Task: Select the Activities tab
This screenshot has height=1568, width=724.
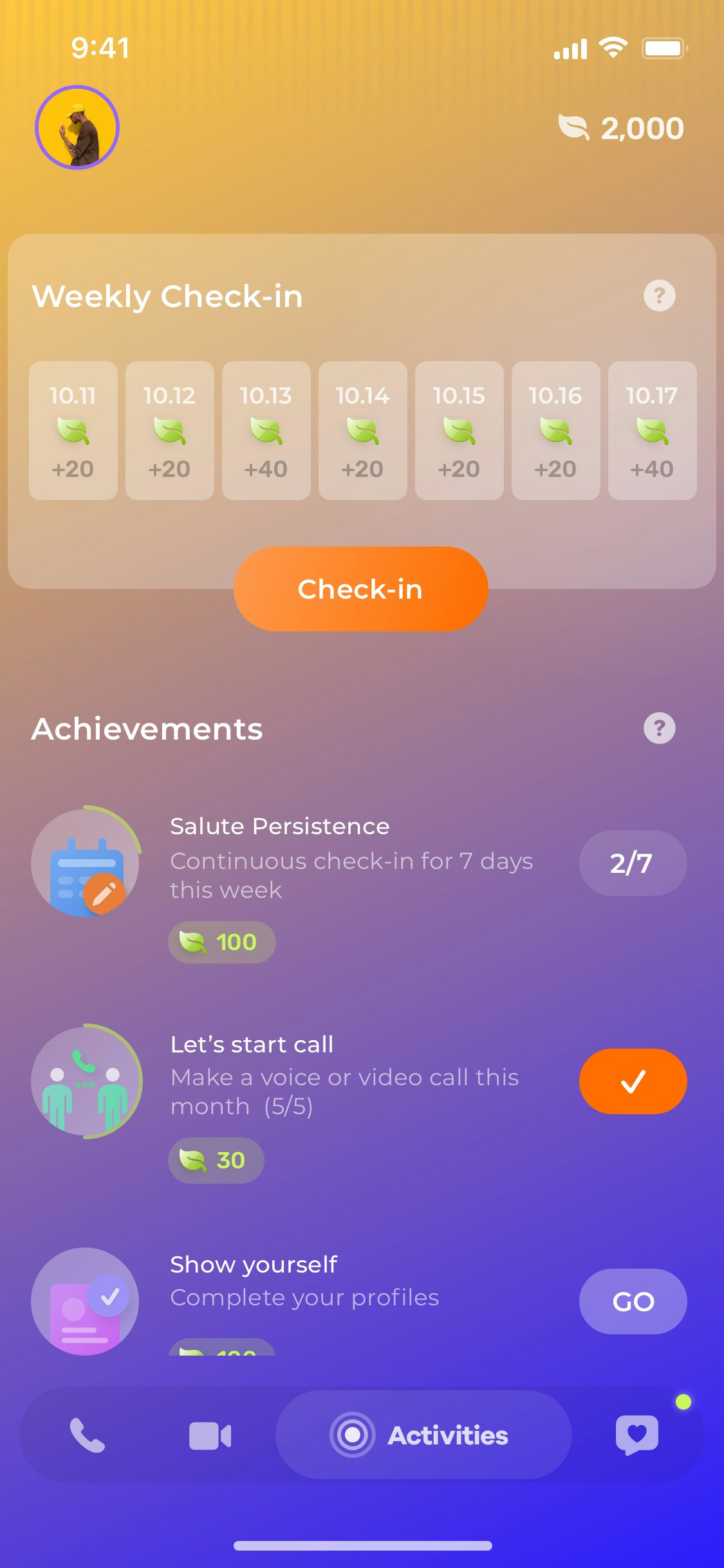Action: (x=423, y=1435)
